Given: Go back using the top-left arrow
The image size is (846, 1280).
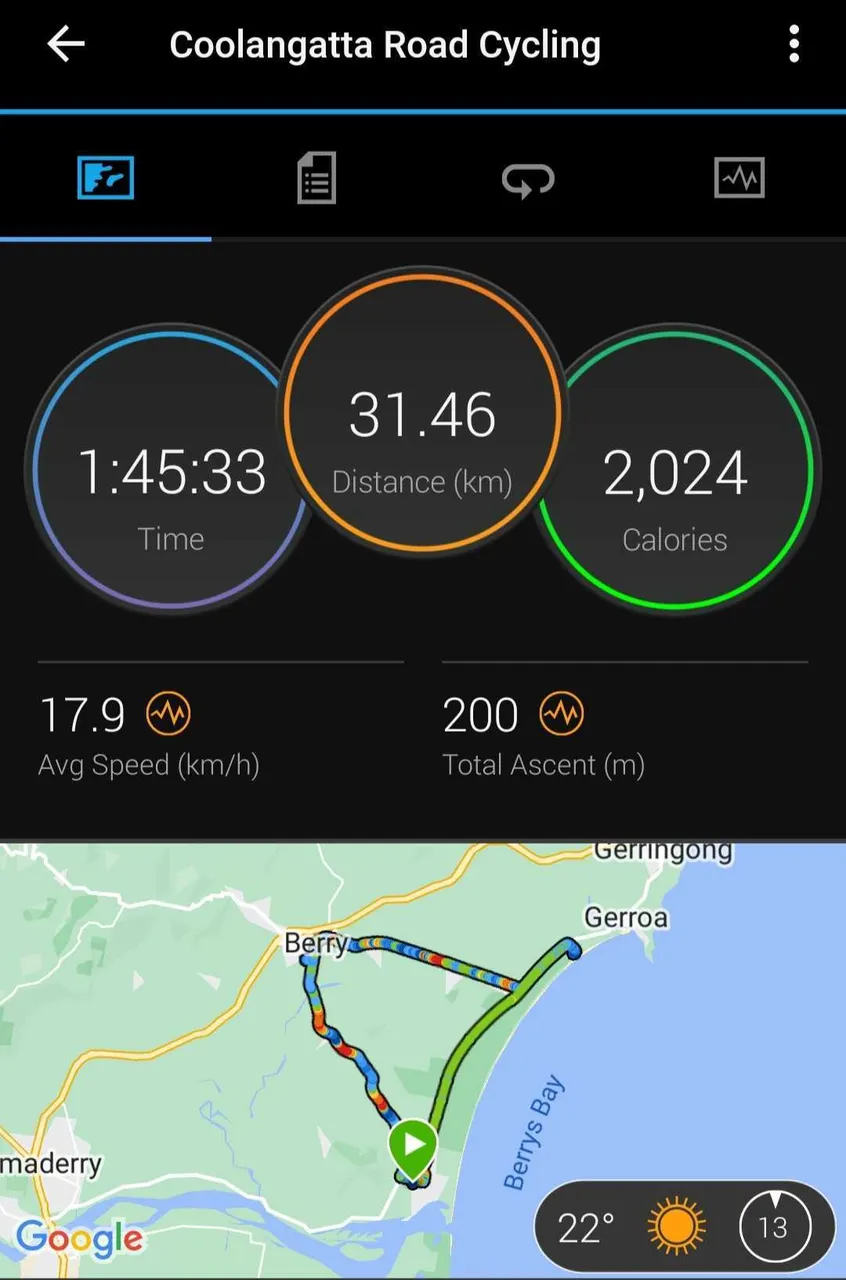Looking at the screenshot, I should 66,45.
